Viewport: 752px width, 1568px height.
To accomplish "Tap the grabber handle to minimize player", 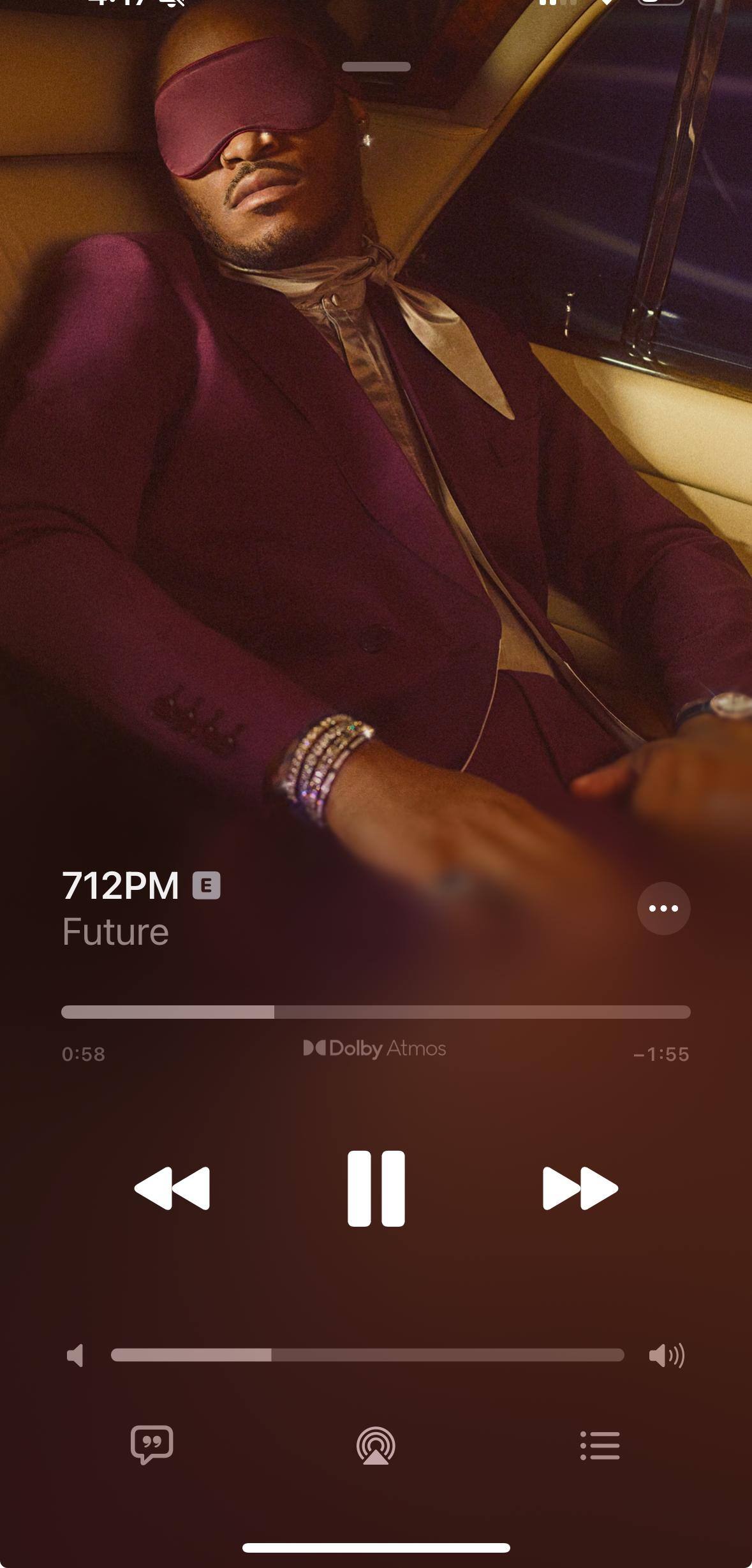I will [x=376, y=66].
